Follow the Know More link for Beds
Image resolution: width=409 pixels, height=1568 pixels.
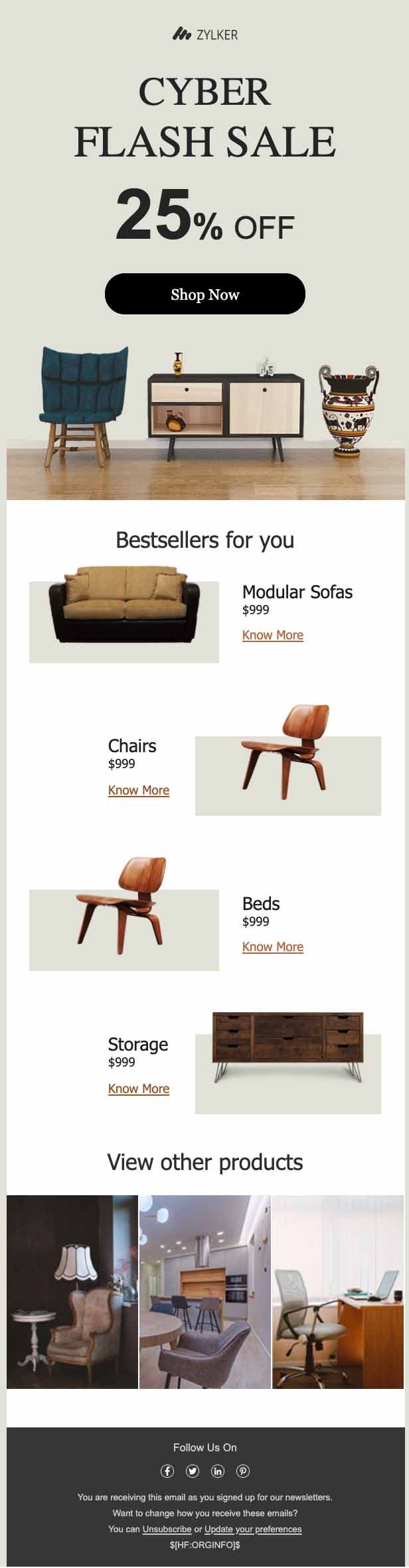(272, 947)
